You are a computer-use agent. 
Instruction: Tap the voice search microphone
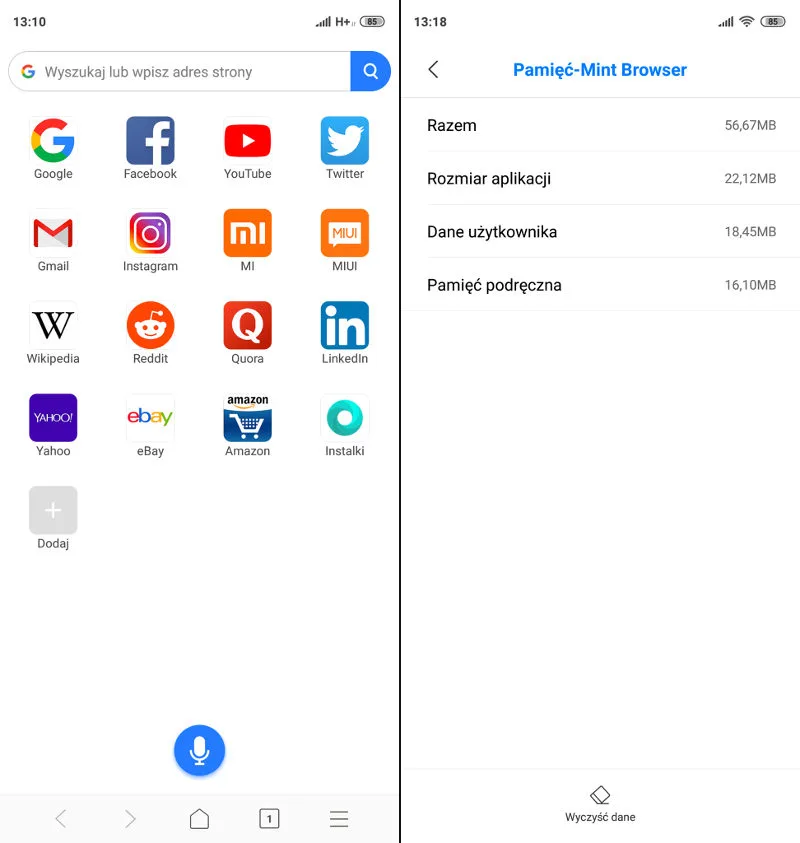coord(199,750)
